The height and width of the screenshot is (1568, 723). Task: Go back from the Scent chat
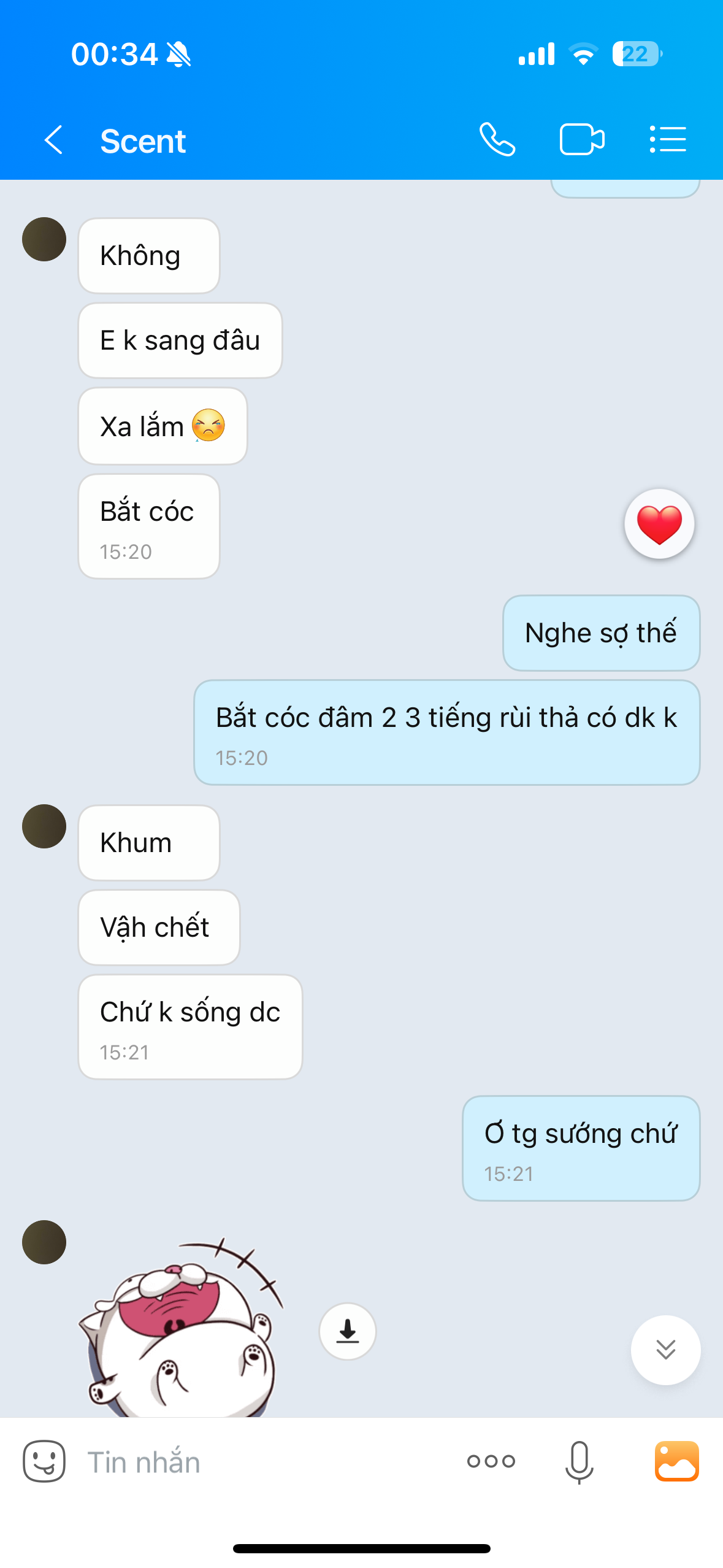coord(54,140)
